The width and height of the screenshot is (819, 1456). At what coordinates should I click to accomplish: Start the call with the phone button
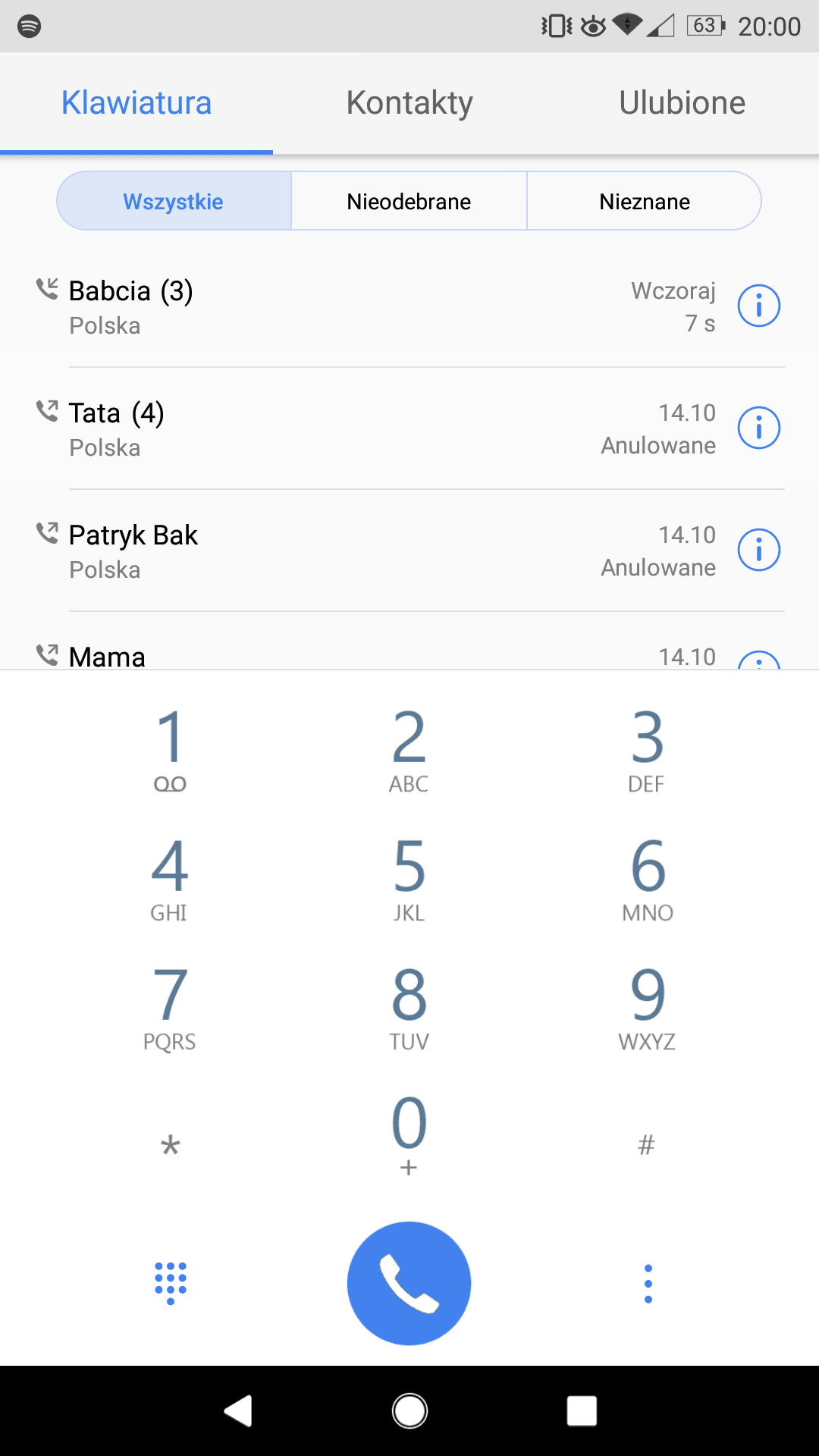[x=409, y=1283]
